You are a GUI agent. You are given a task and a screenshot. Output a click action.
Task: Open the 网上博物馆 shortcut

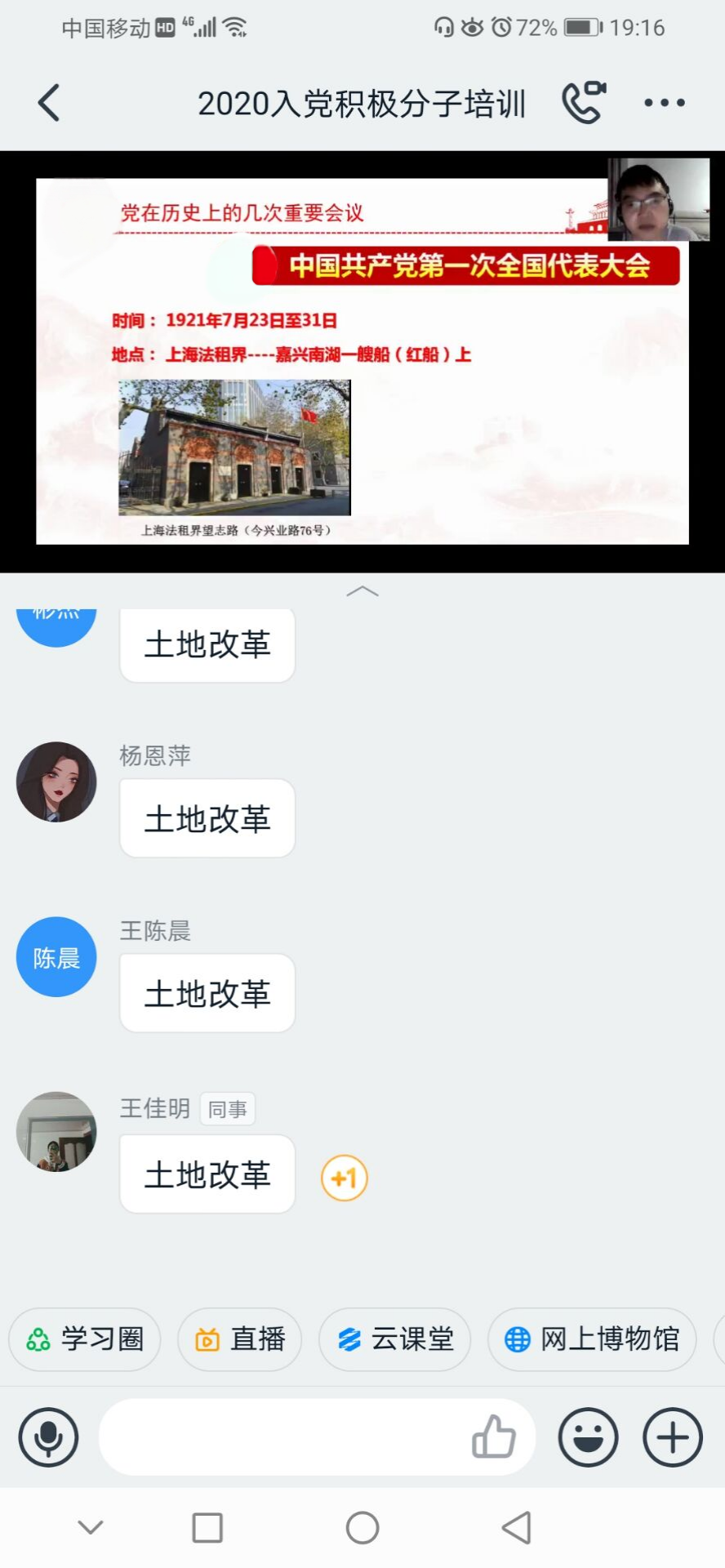[592, 1339]
